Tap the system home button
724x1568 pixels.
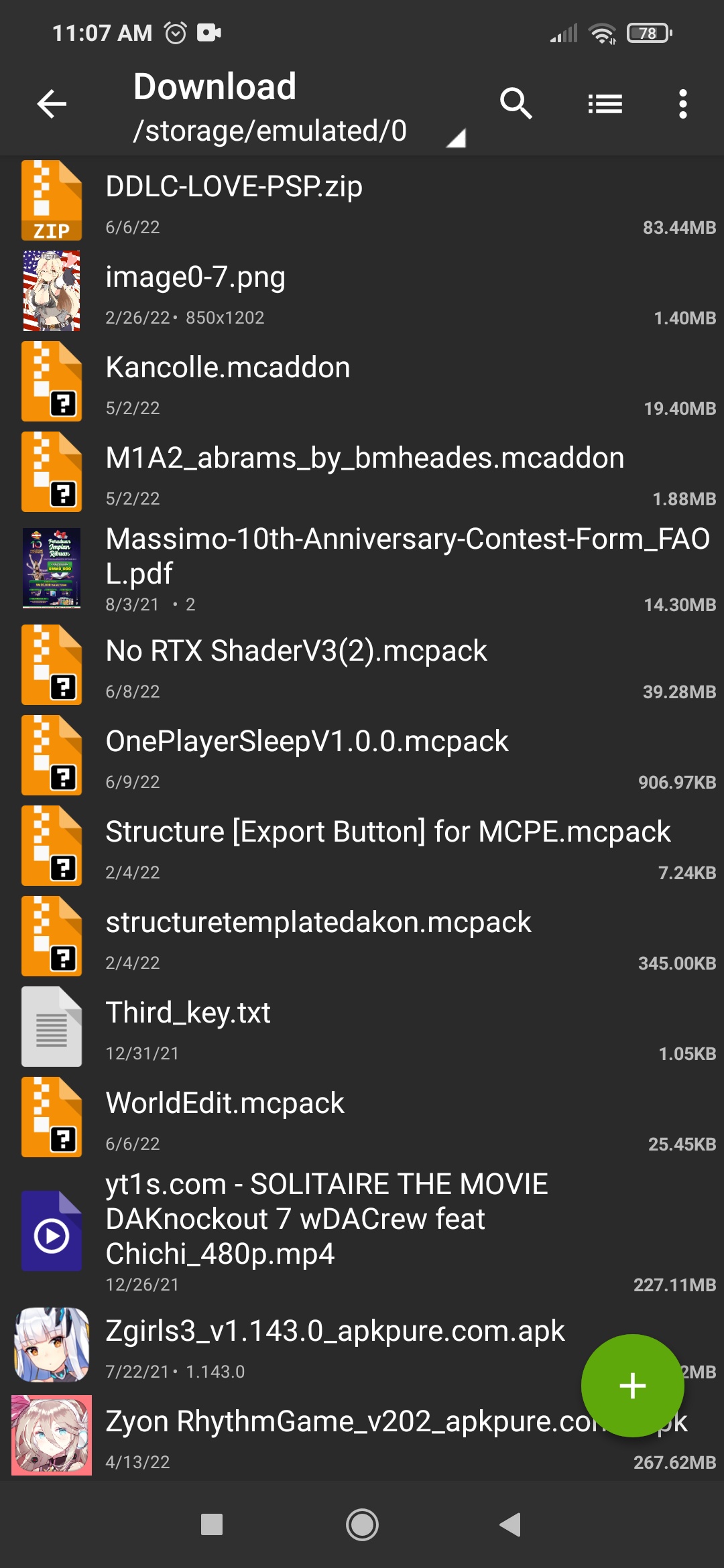(x=362, y=1524)
